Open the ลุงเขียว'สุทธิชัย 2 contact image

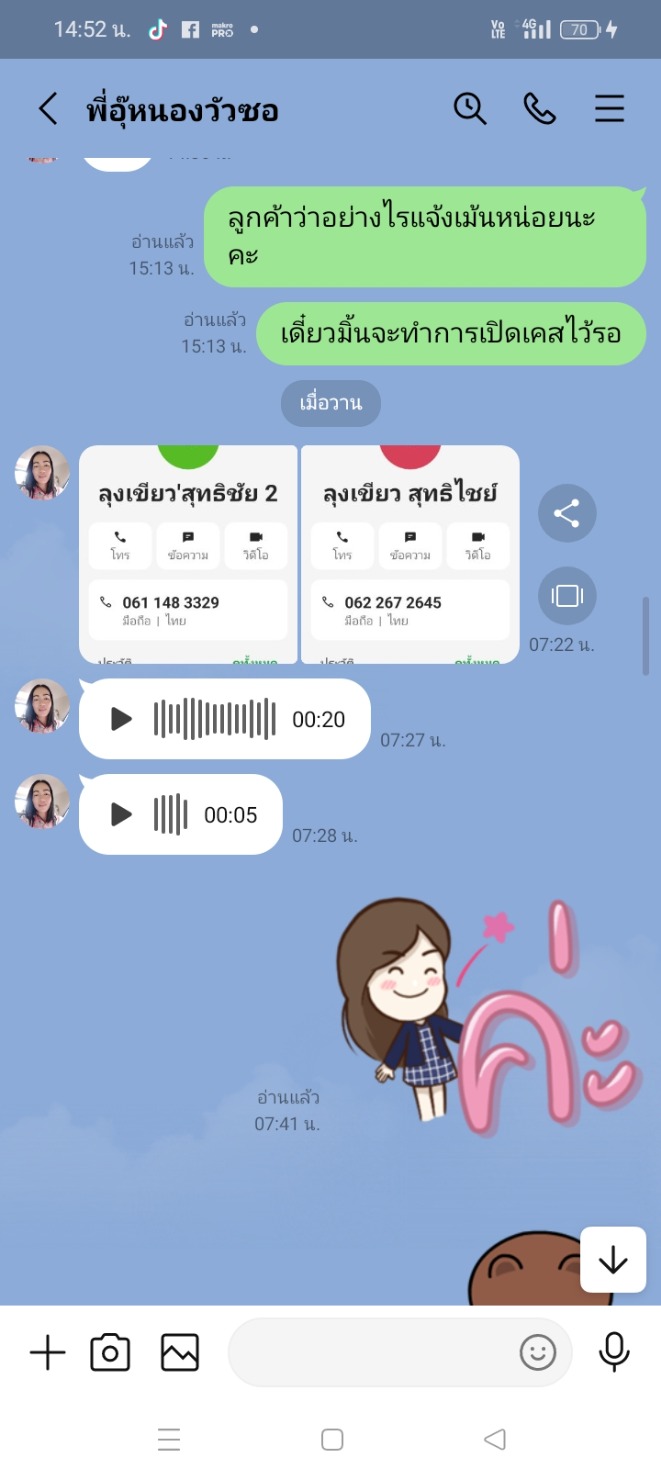pyautogui.click(x=188, y=555)
